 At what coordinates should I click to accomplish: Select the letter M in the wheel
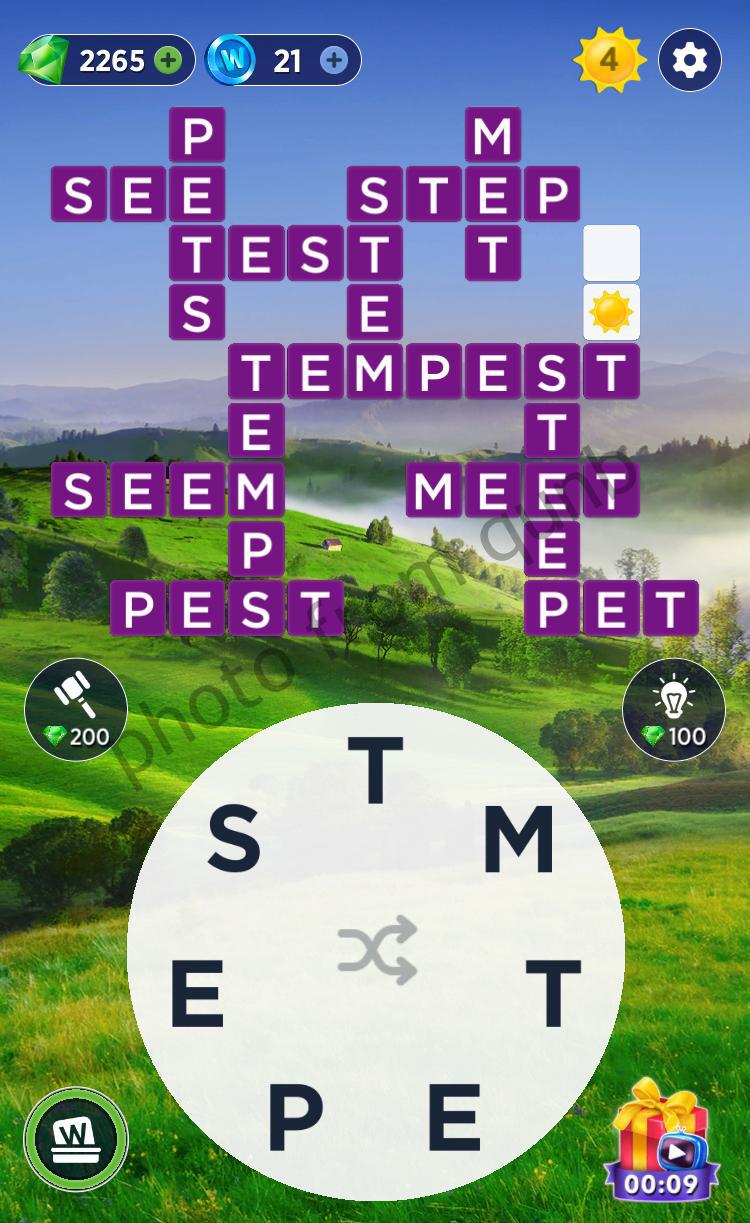[x=518, y=840]
